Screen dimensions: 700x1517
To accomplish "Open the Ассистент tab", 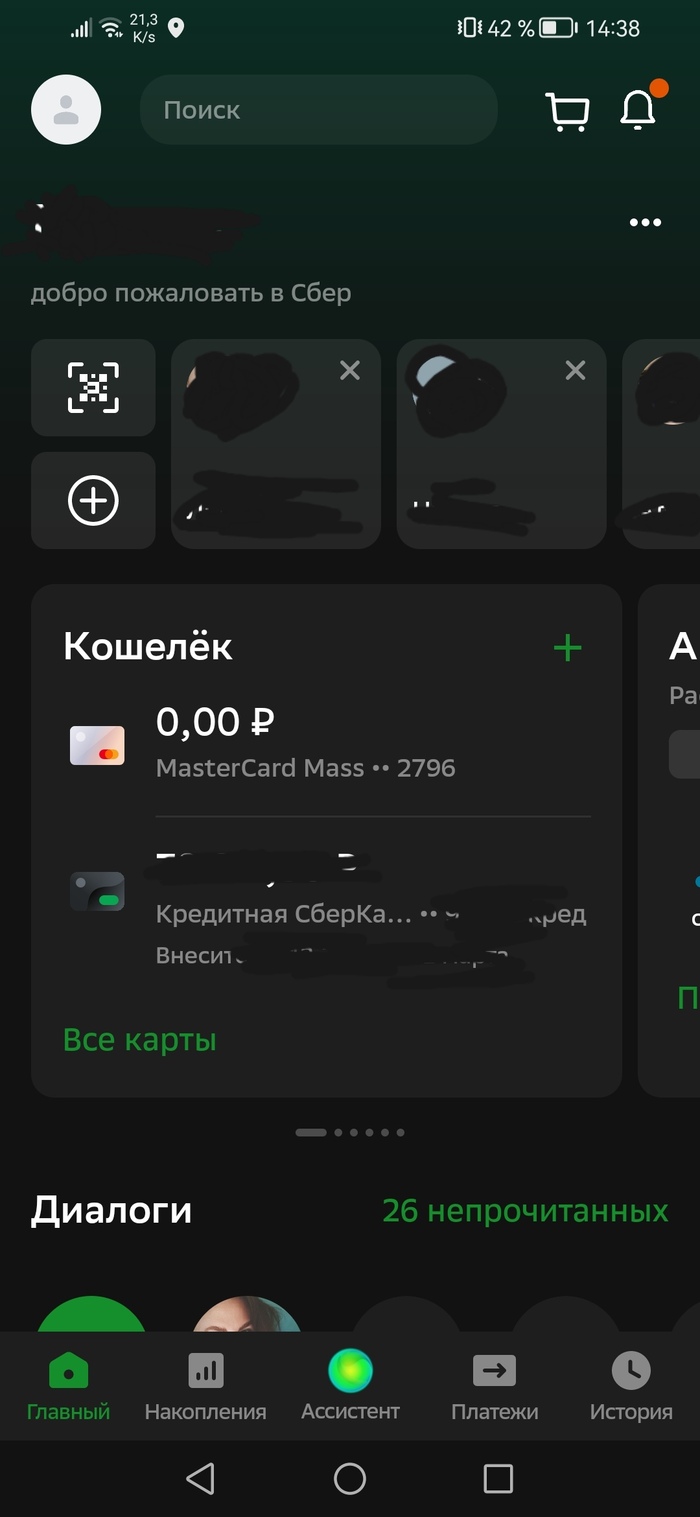I will (350, 1387).
